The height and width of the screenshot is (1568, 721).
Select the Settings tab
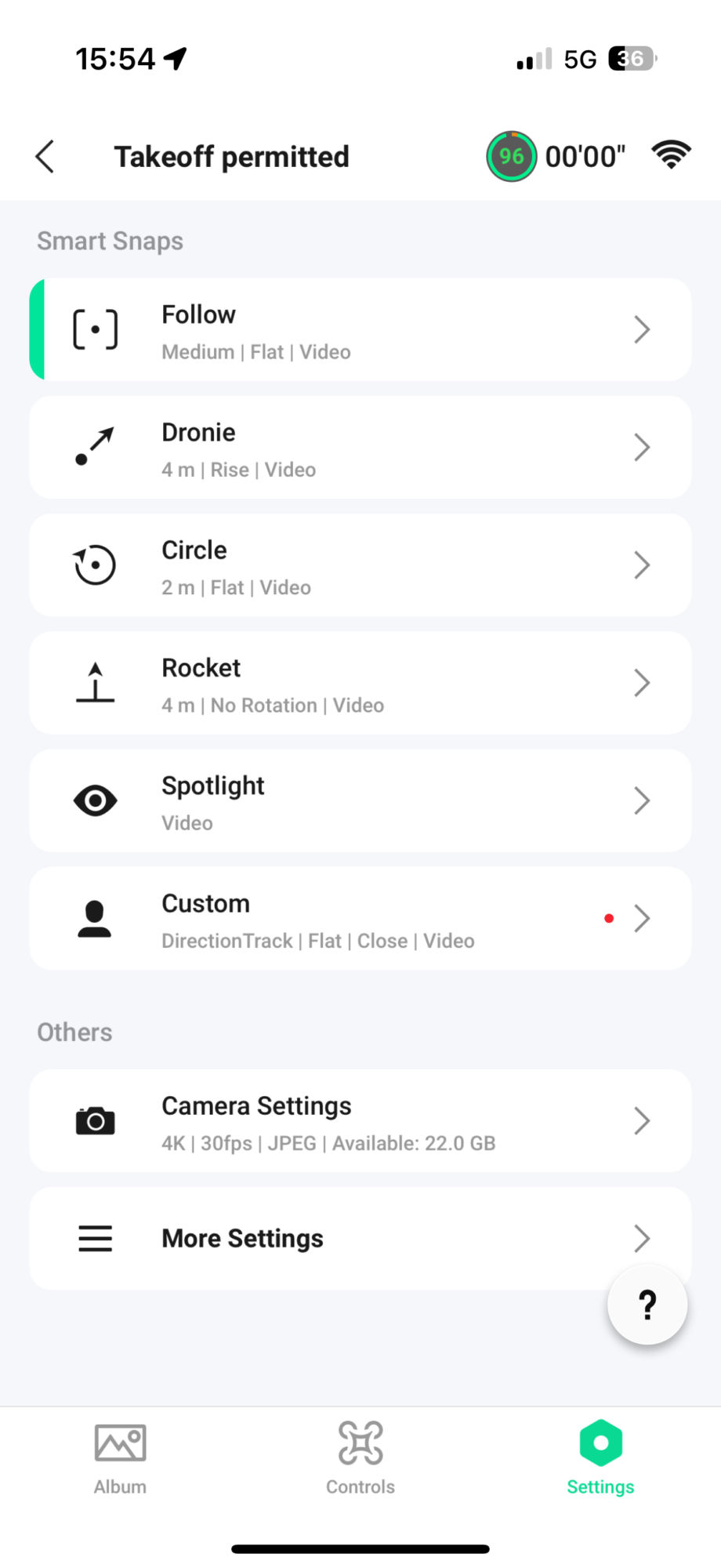click(x=601, y=1459)
